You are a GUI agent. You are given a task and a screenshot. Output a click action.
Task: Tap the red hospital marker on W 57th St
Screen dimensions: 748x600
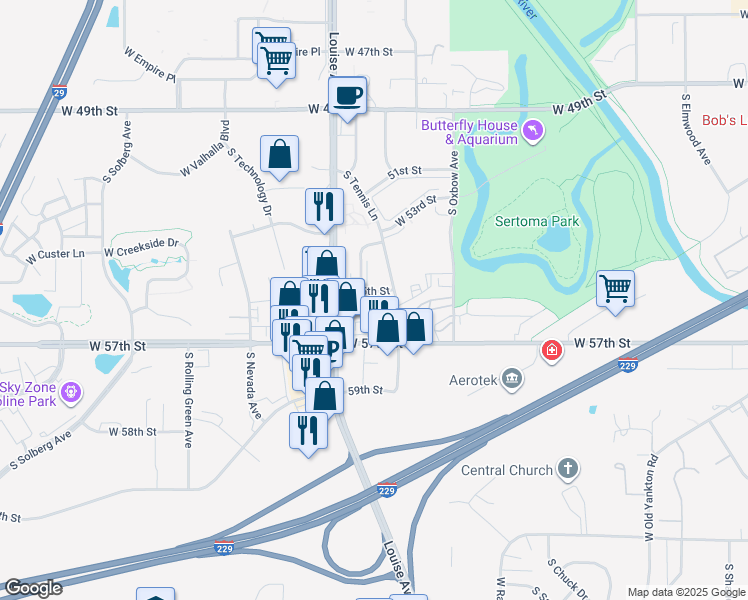[551, 350]
